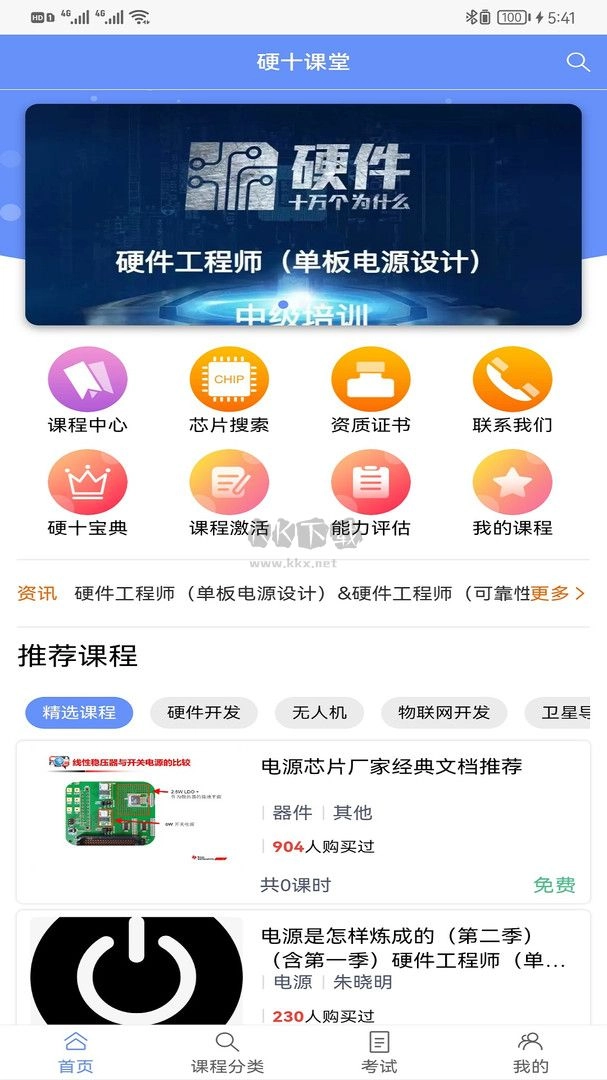The height and width of the screenshot is (1080, 607).
Task: Tap 更多 in the 资讯 row
Action: pos(557,593)
